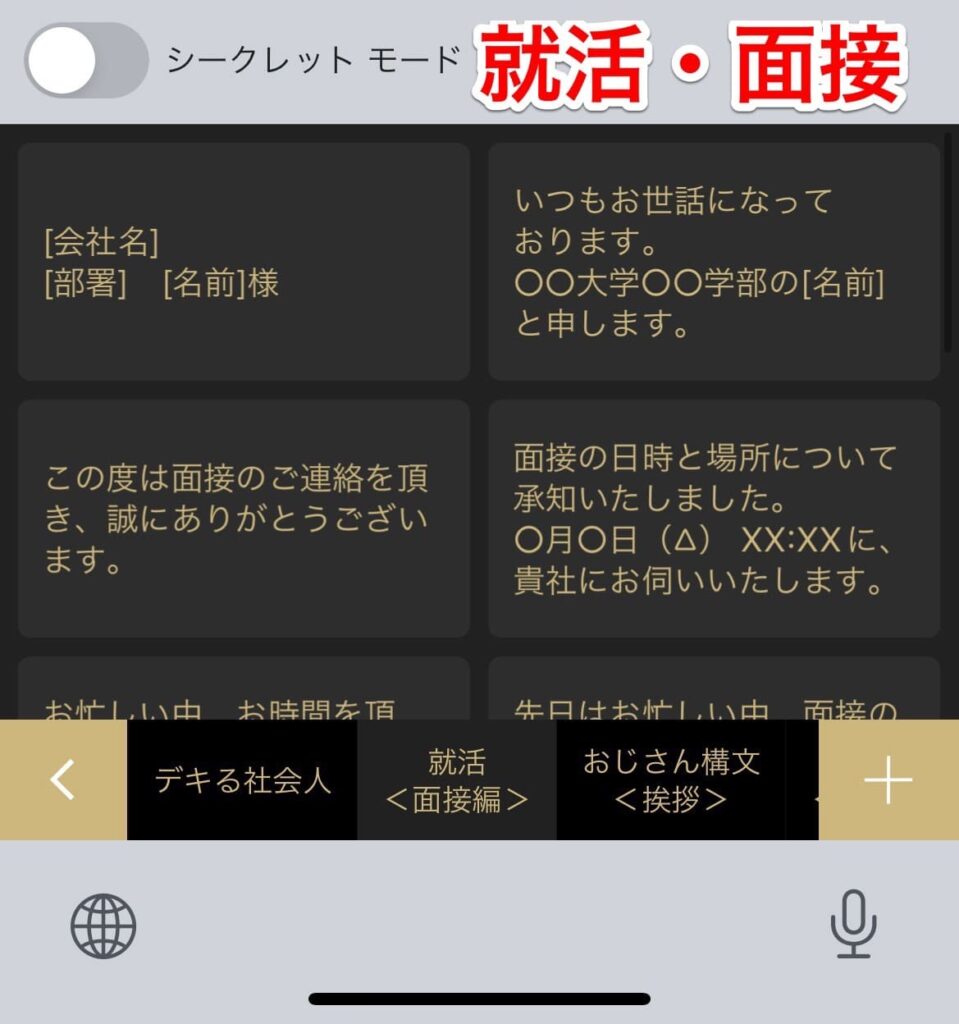Insert the いつもお世話になっております phrase

pos(713,262)
